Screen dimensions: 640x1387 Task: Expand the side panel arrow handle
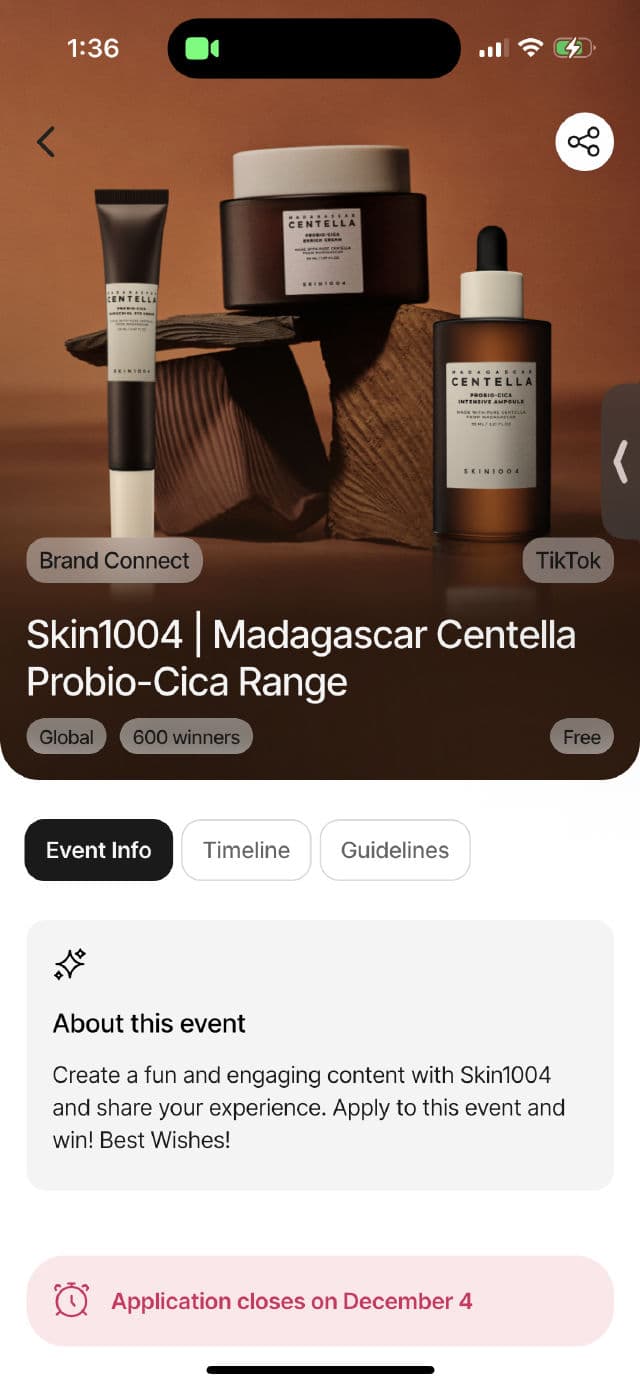point(620,461)
